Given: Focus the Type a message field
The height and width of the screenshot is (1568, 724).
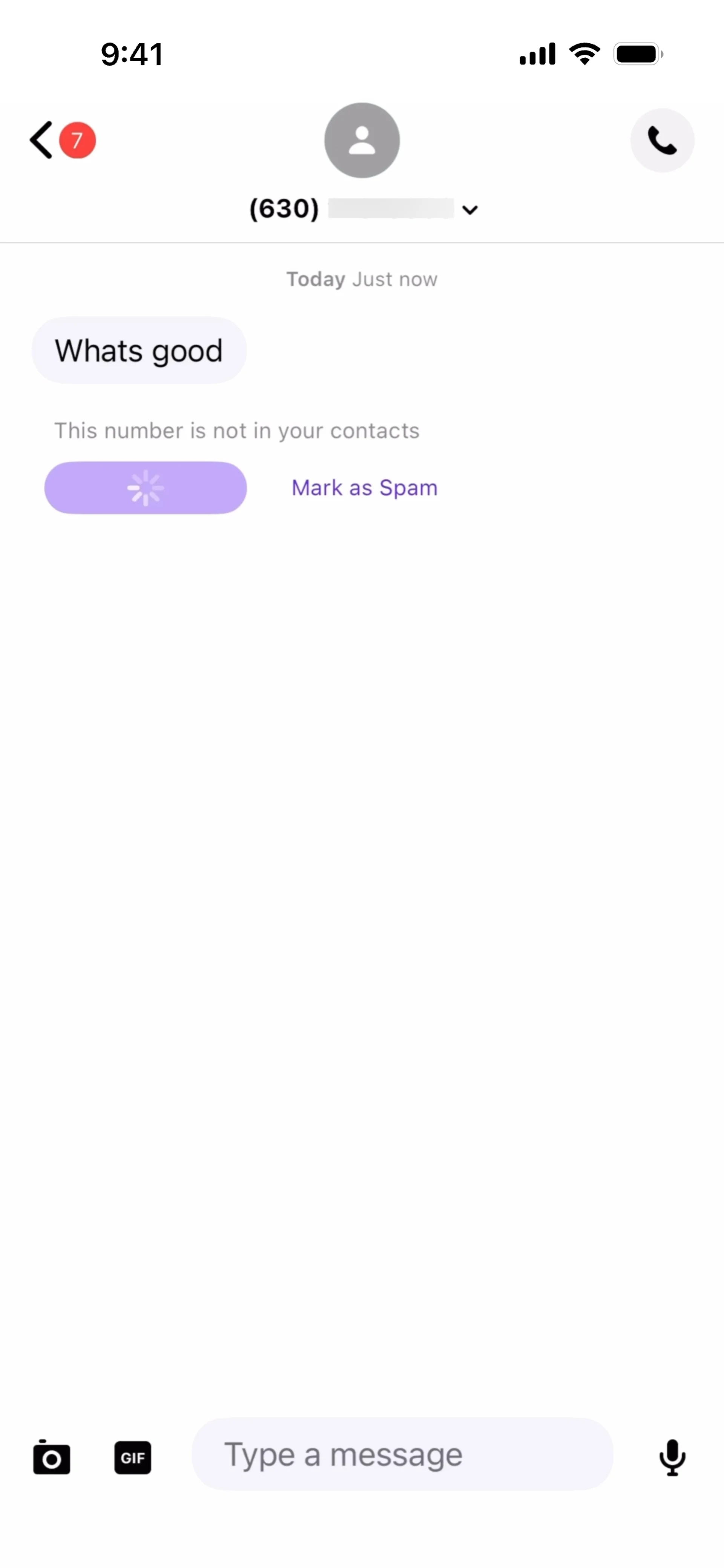Looking at the screenshot, I should click(x=402, y=1455).
